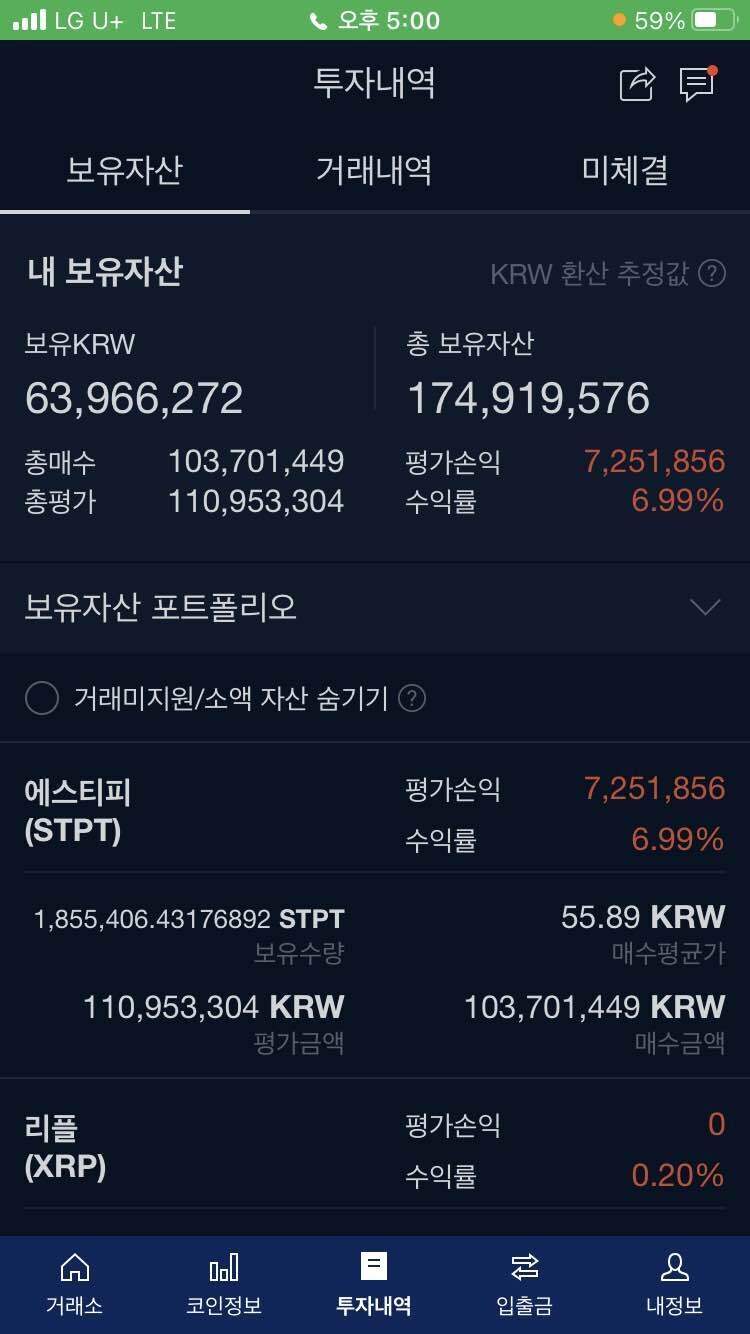Go to the 거래소 tab
Viewport: 750px width, 1334px height.
(75, 1284)
